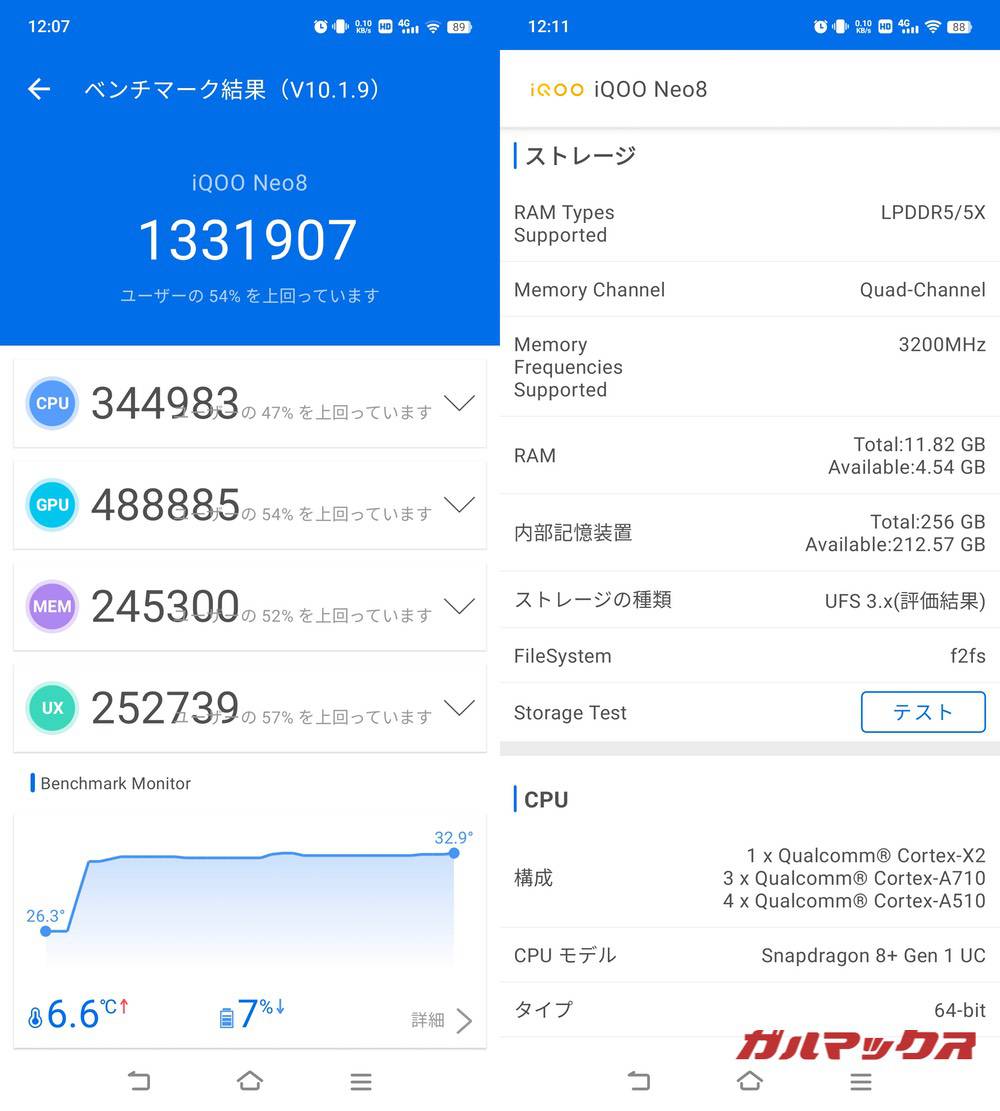Tap the back arrow beside ベンチマーク結果
The width and height of the screenshot is (1000, 1111).
[x=38, y=89]
